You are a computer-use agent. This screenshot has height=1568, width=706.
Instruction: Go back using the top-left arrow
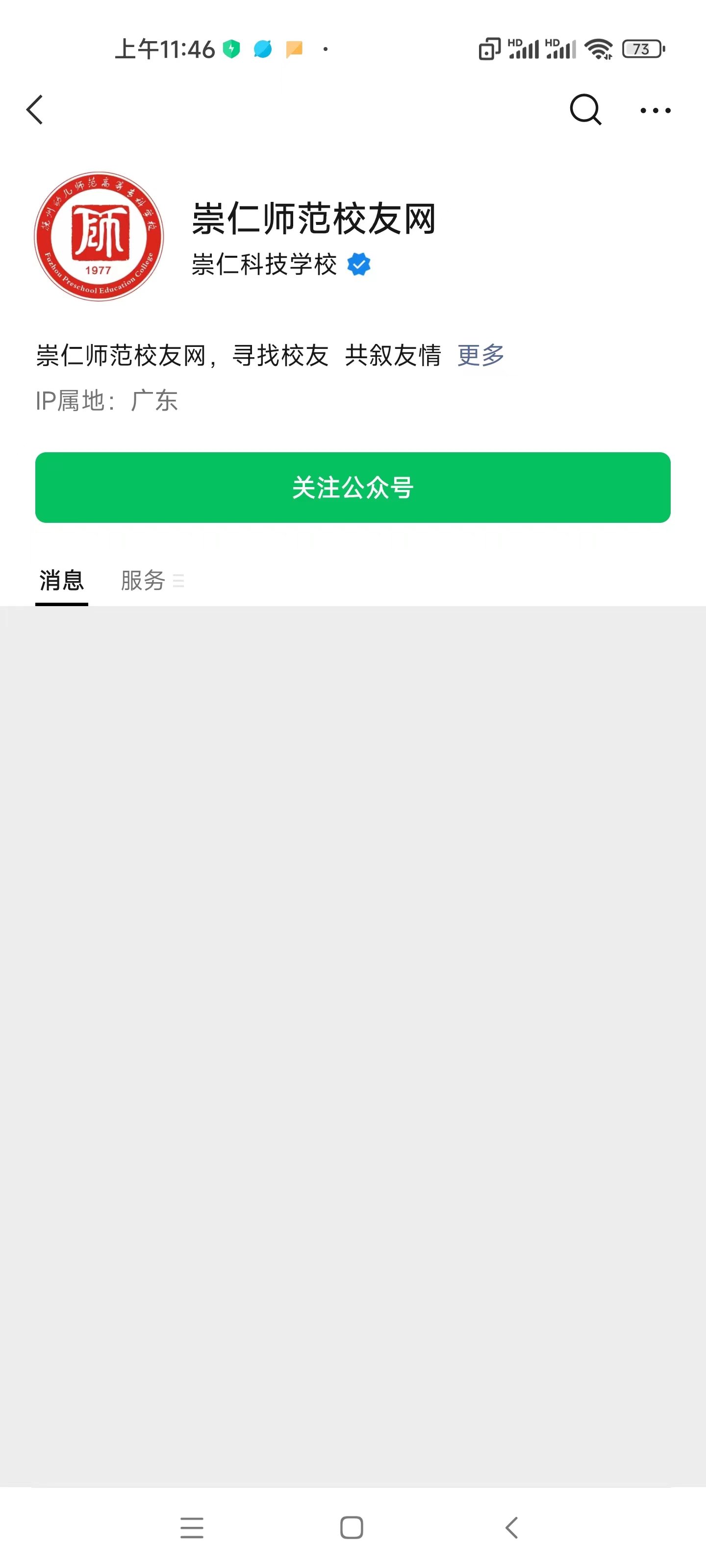pos(35,110)
